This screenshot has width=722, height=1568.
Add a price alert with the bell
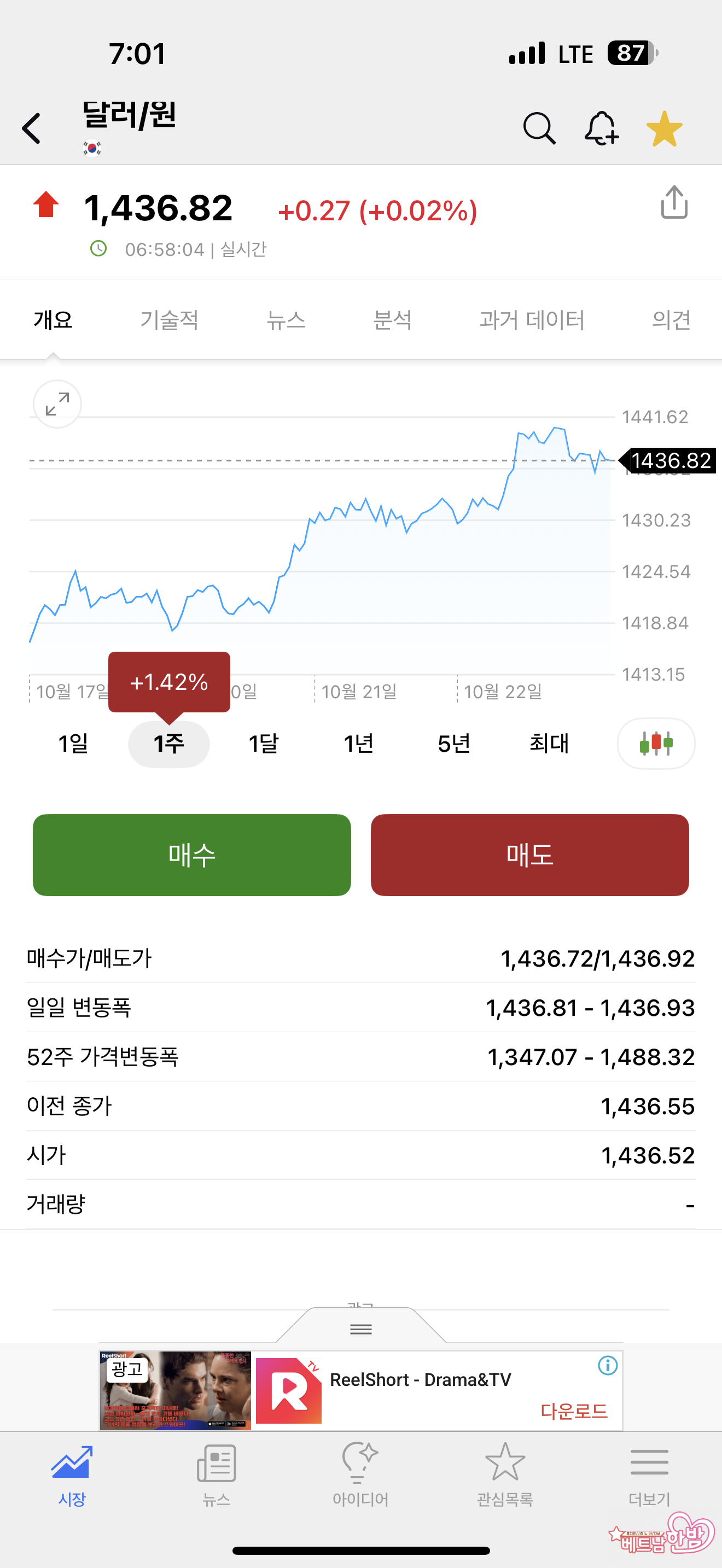pyautogui.click(x=602, y=128)
